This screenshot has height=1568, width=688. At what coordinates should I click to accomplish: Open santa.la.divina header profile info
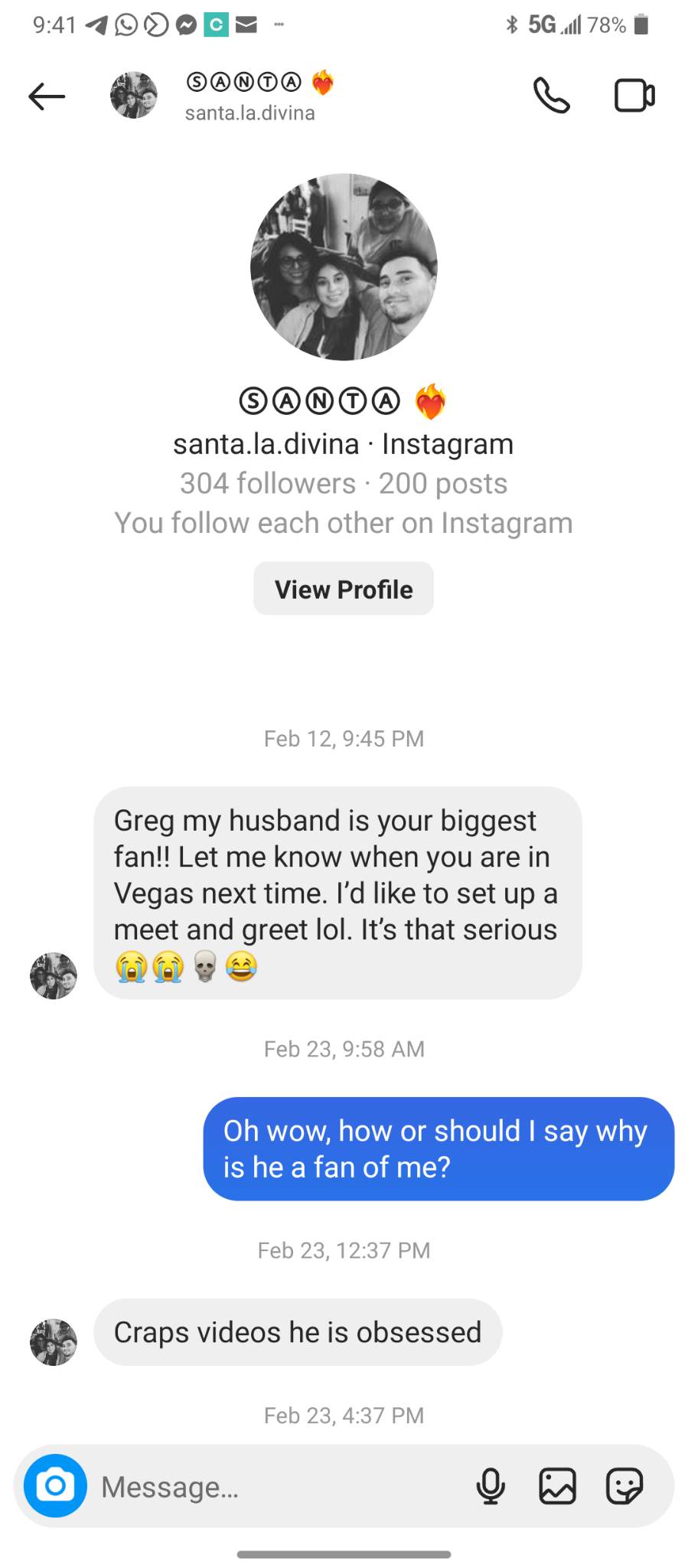[x=249, y=96]
